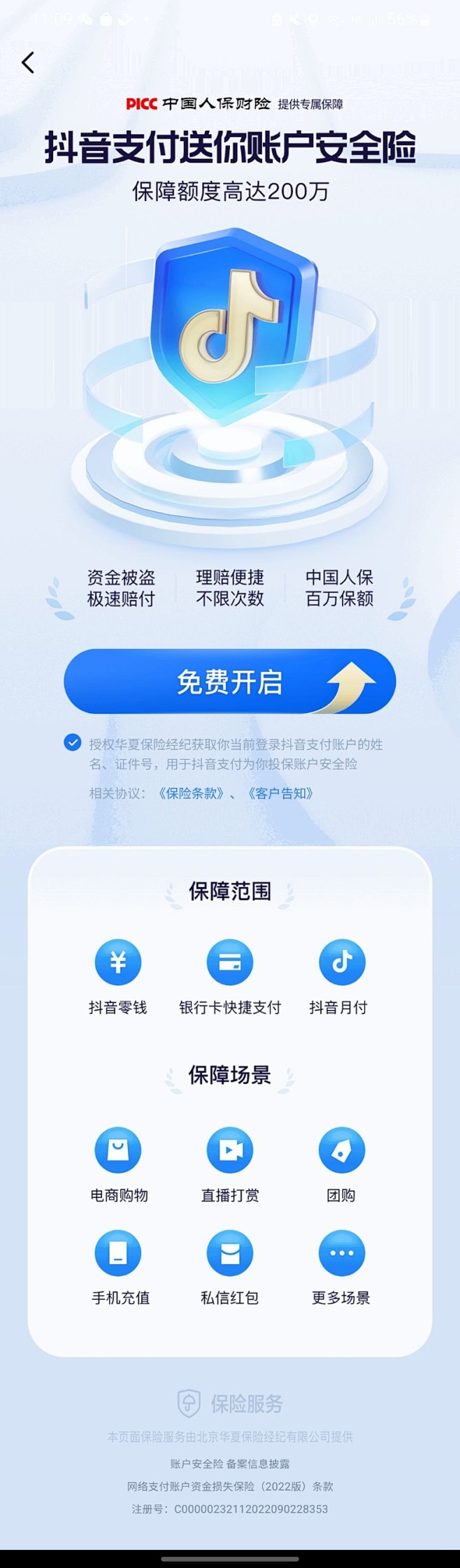View 网络支付账户资金损失保险（2022版）条款
This screenshot has height=1568, width=460.
[x=229, y=1486]
